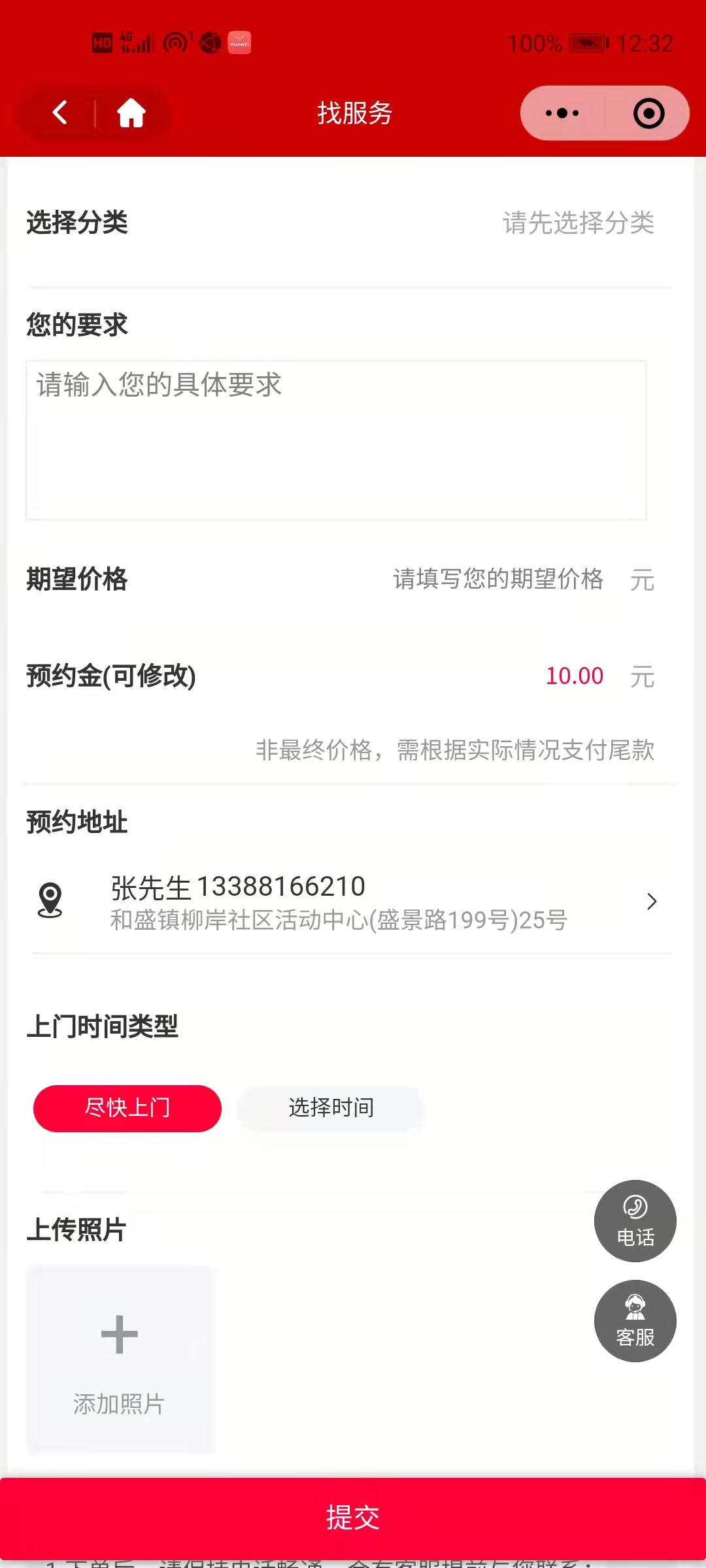Select 尽快上门 as the visit time
This screenshot has width=706, height=1568.
tap(127, 1108)
